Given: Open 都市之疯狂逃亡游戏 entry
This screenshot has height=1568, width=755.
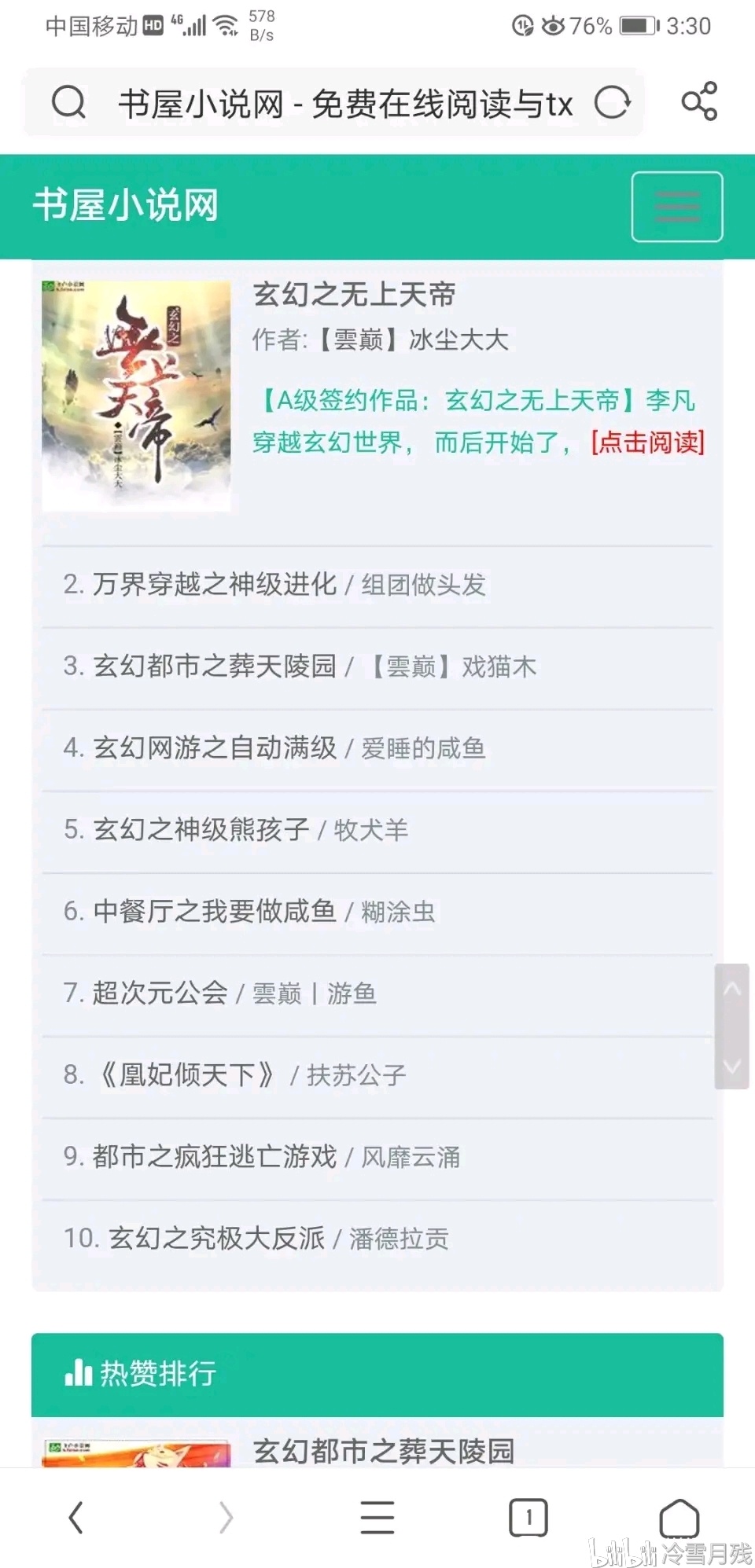Looking at the screenshot, I should pyautogui.click(x=215, y=1157).
